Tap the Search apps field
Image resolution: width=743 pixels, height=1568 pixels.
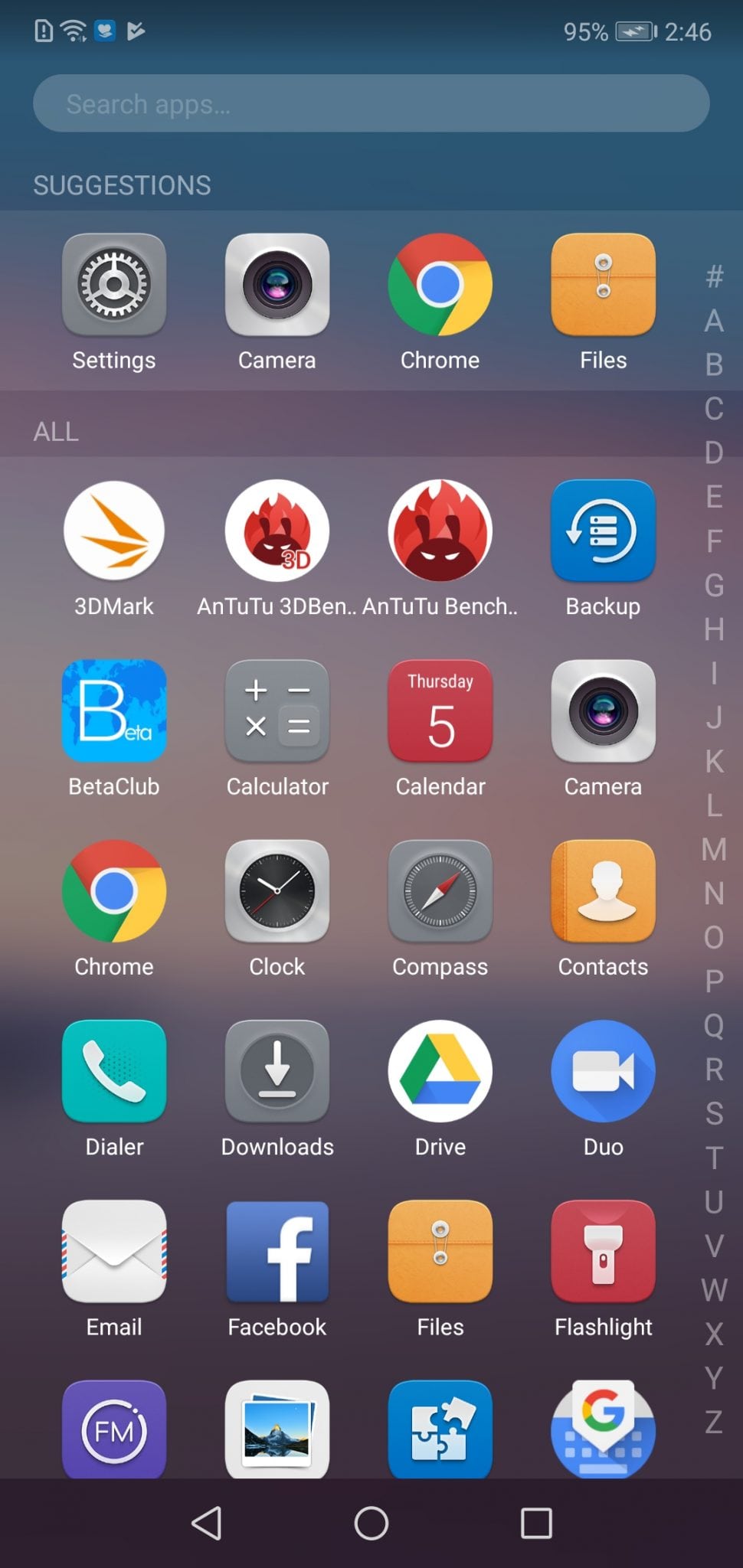coord(371,103)
